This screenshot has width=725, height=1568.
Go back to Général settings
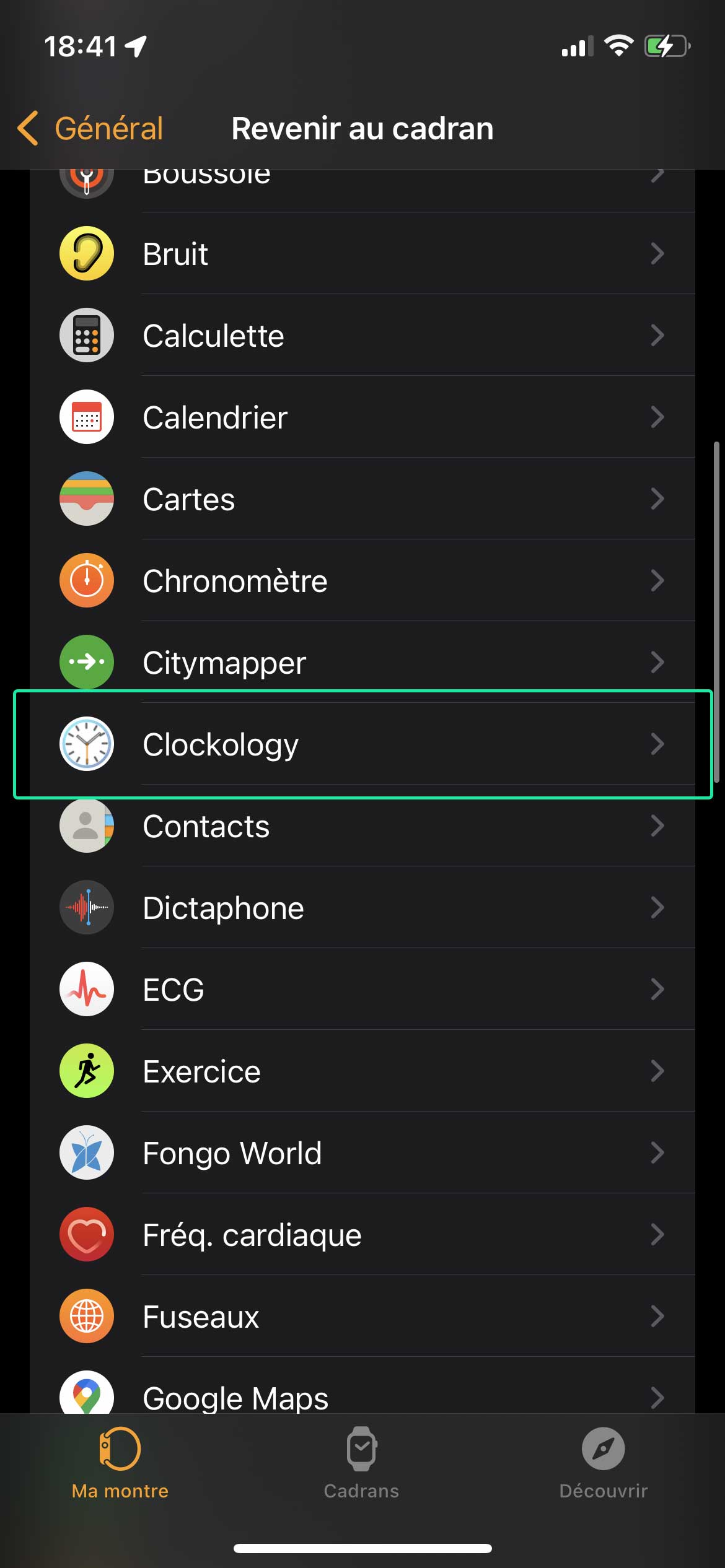click(90, 129)
